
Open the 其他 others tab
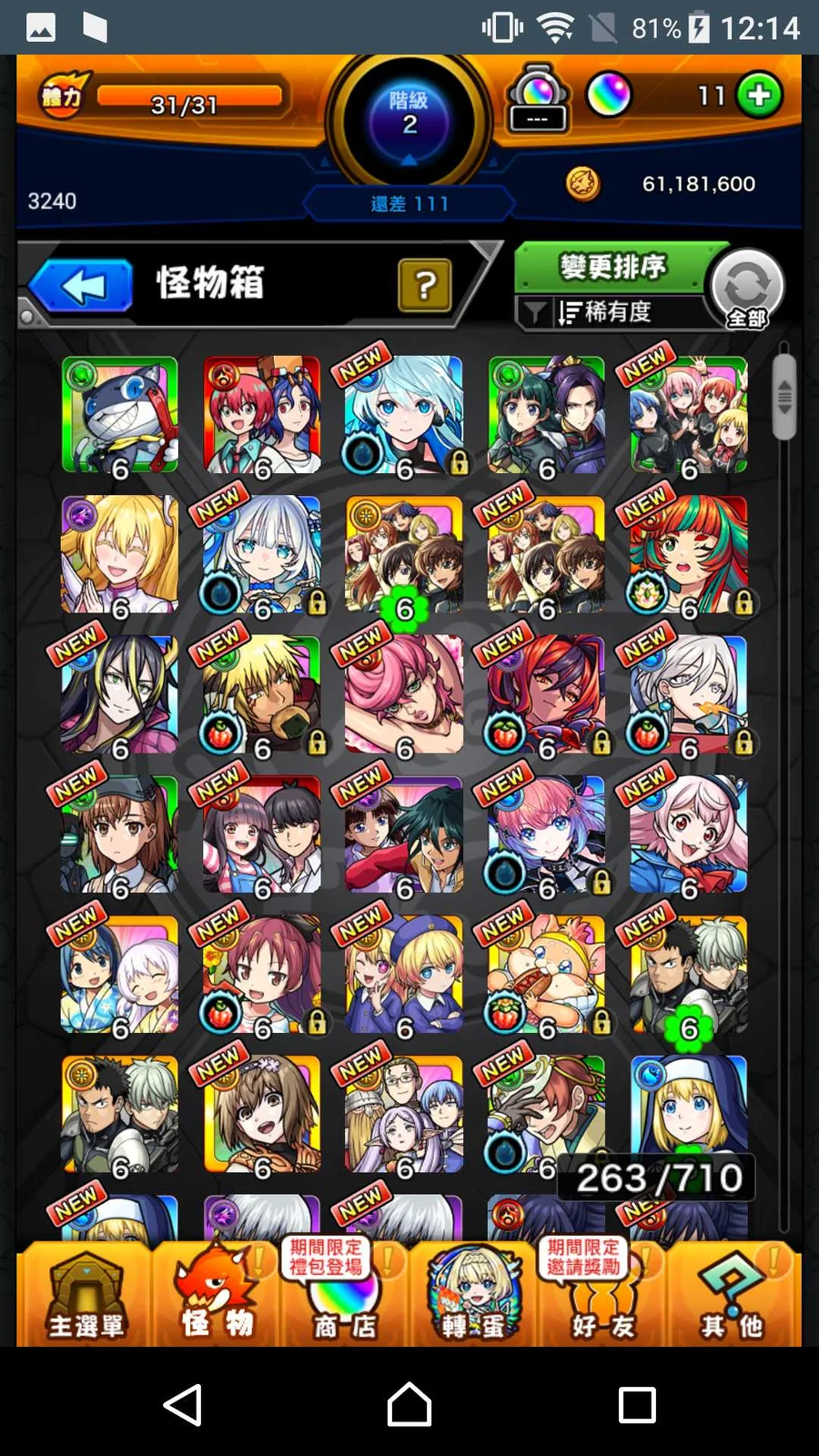pos(732,1294)
